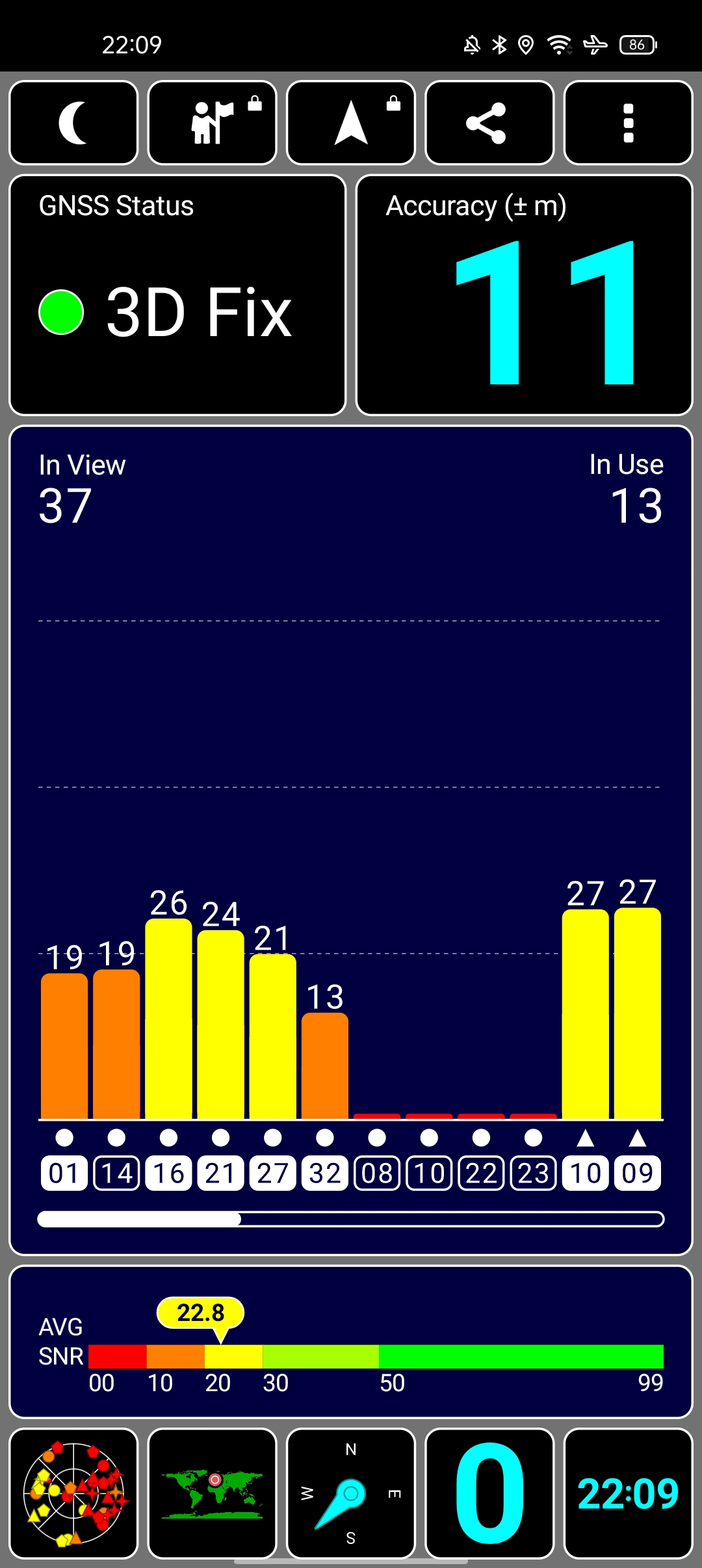Screen dimensions: 702x1568
Task: Open the time tile showing 22:09
Action: 628,1493
